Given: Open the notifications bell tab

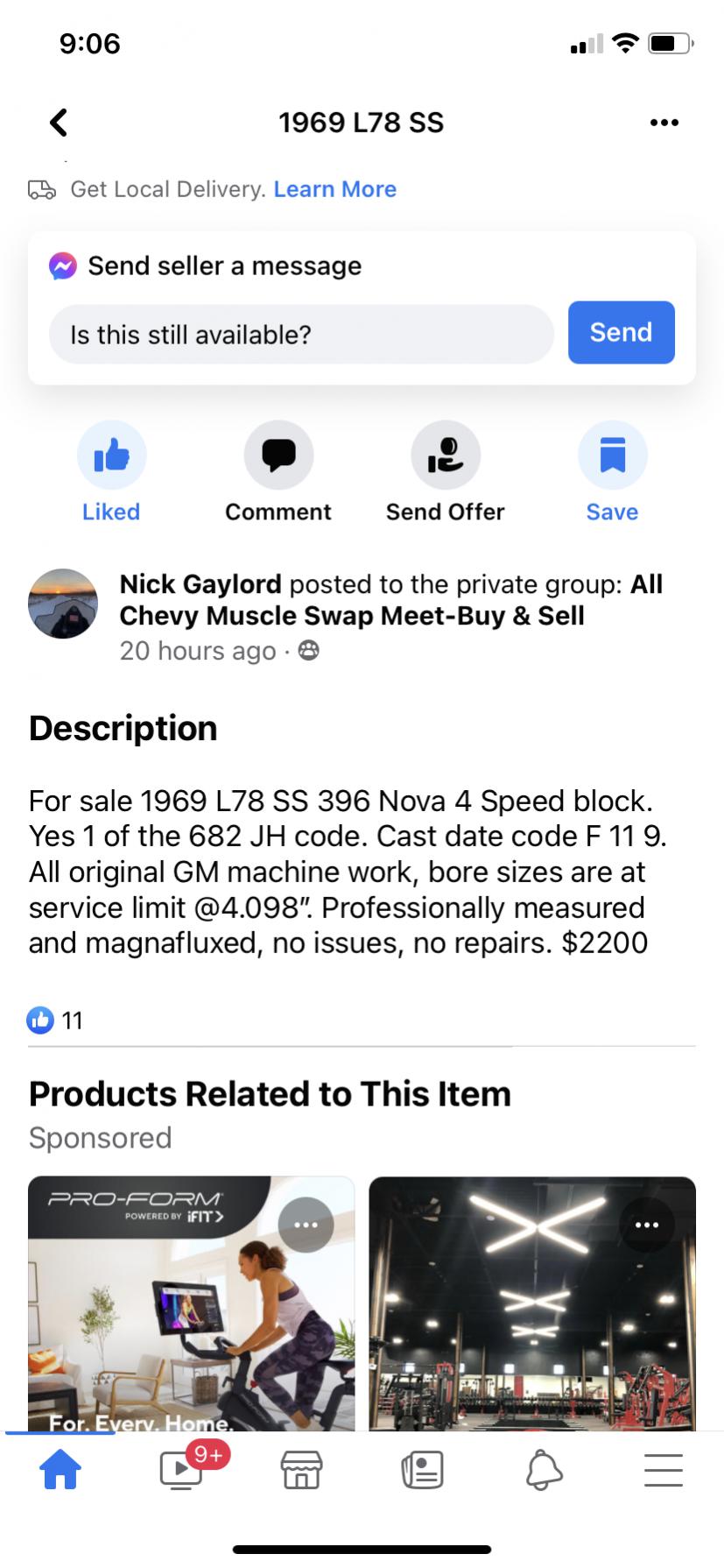Looking at the screenshot, I should coord(543,1470).
